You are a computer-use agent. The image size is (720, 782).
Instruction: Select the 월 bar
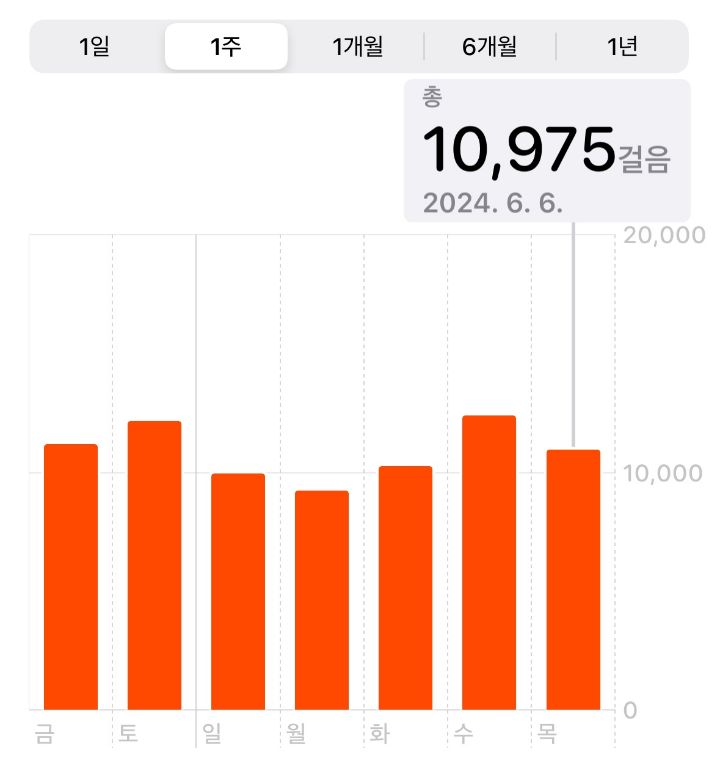(x=322, y=600)
